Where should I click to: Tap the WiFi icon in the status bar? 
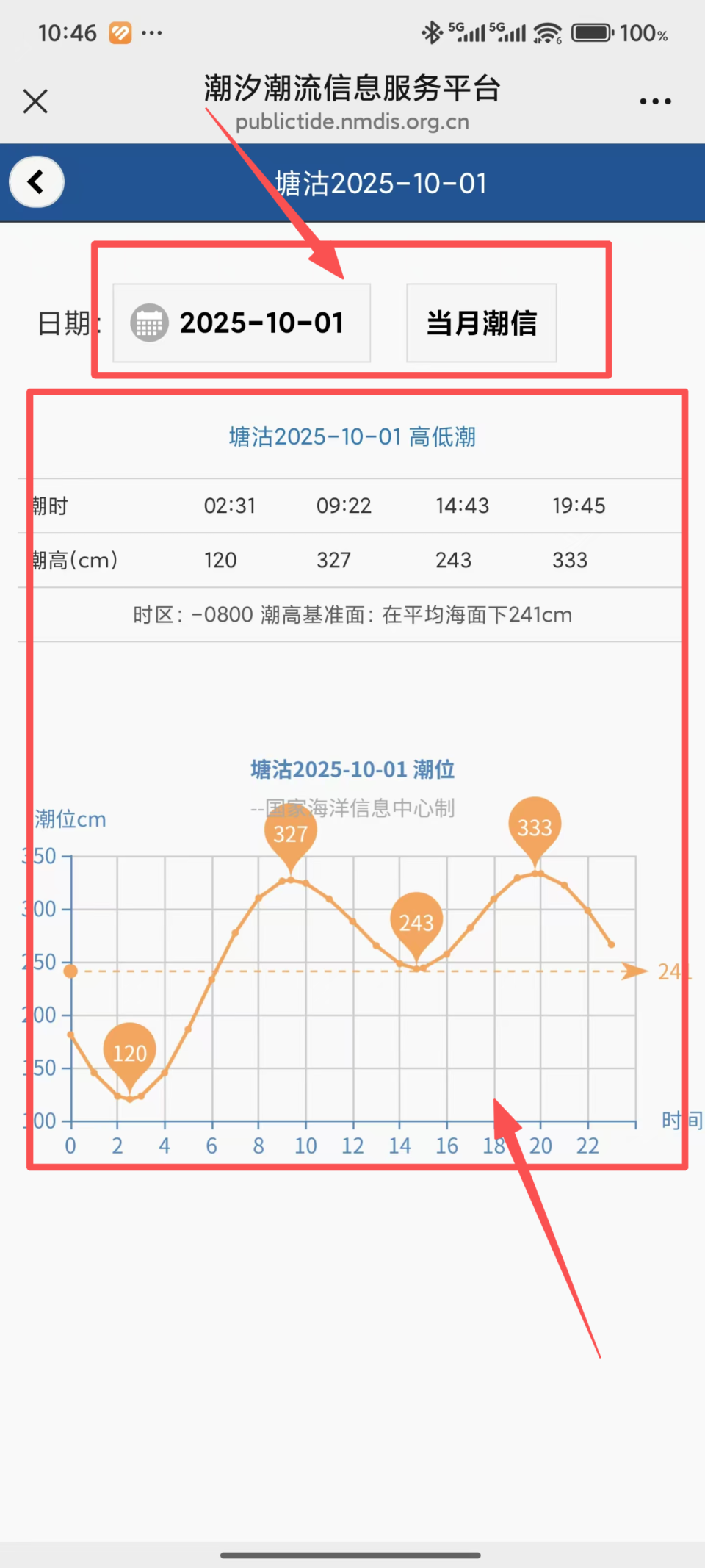pyautogui.click(x=547, y=32)
